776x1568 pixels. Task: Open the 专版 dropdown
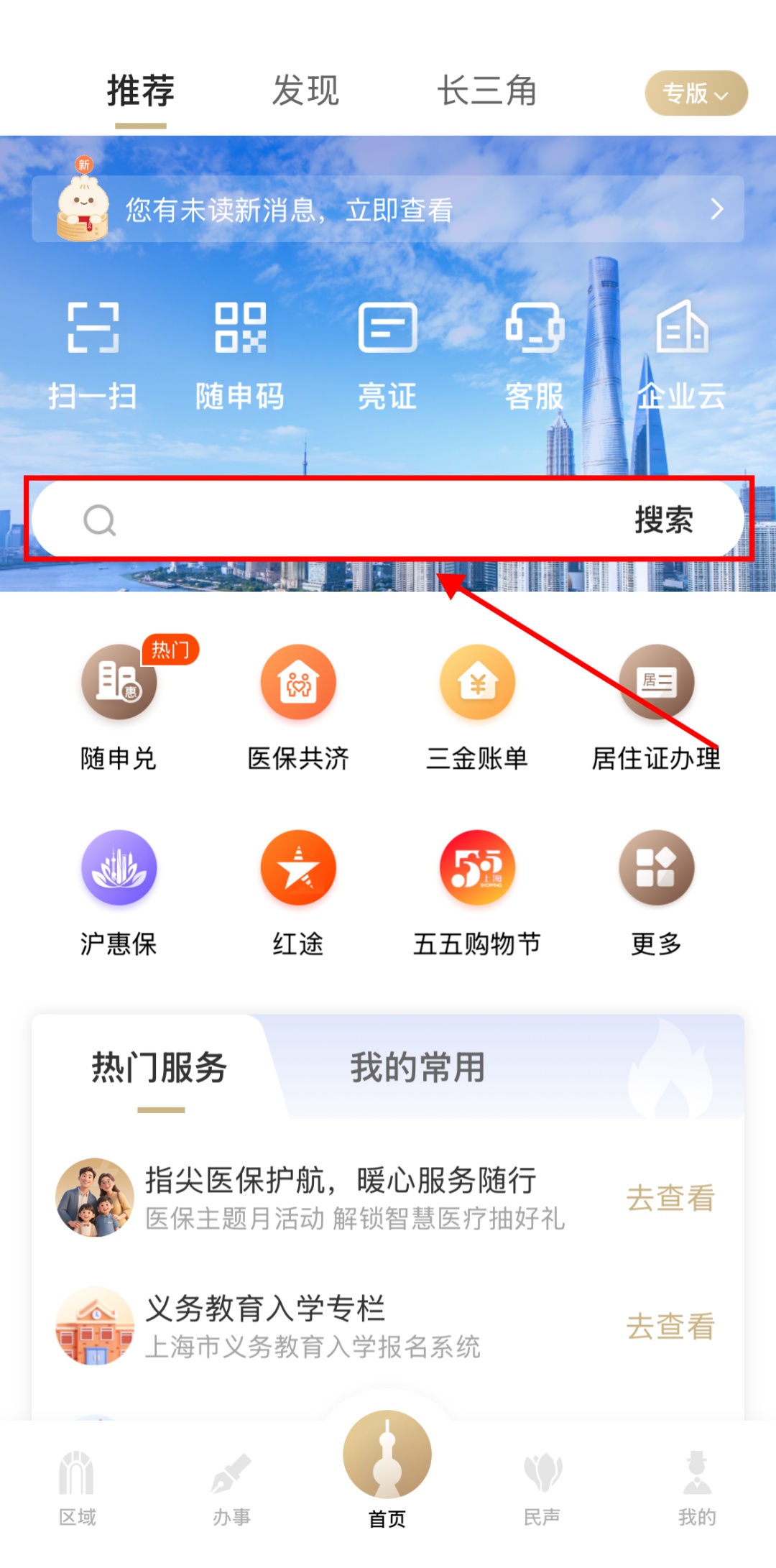click(696, 93)
